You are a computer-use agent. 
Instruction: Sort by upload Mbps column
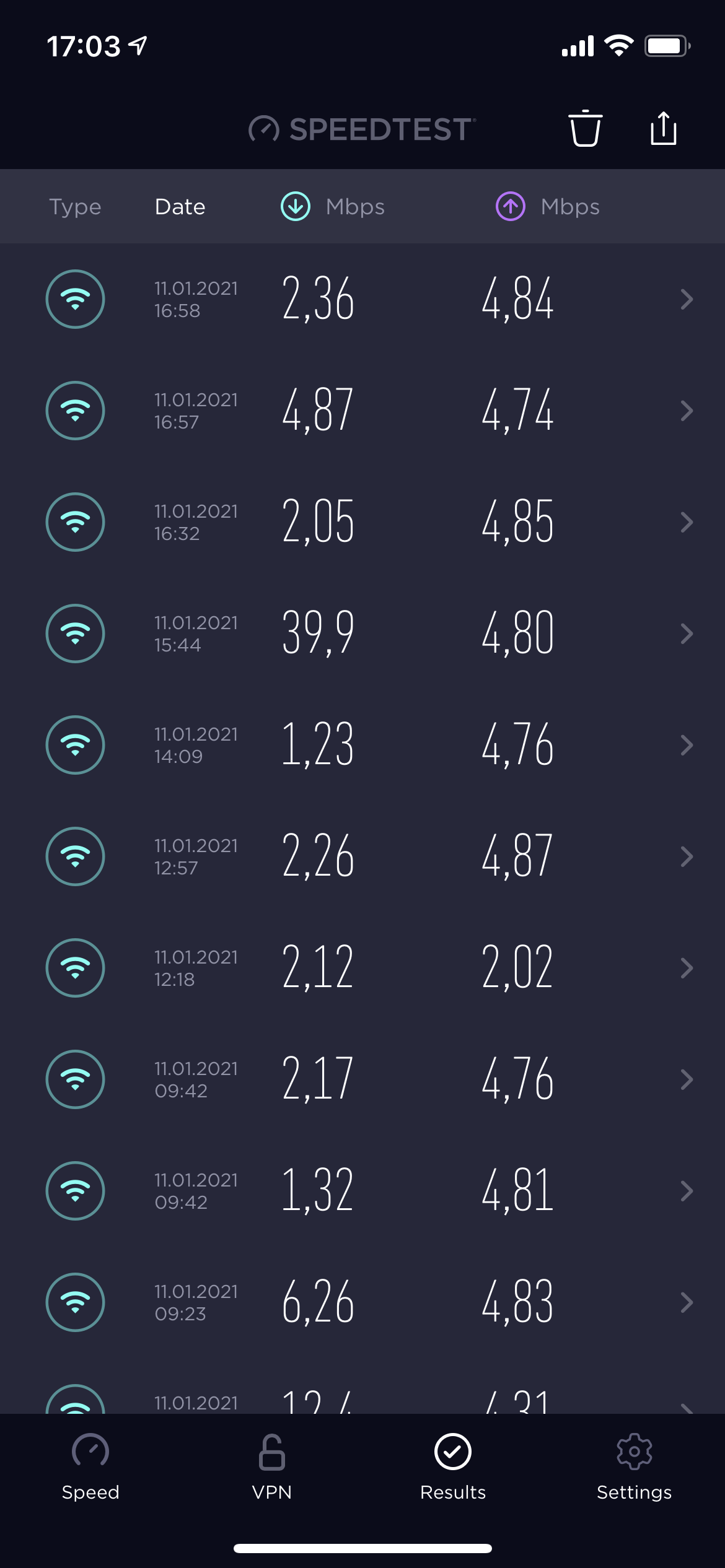[548, 207]
